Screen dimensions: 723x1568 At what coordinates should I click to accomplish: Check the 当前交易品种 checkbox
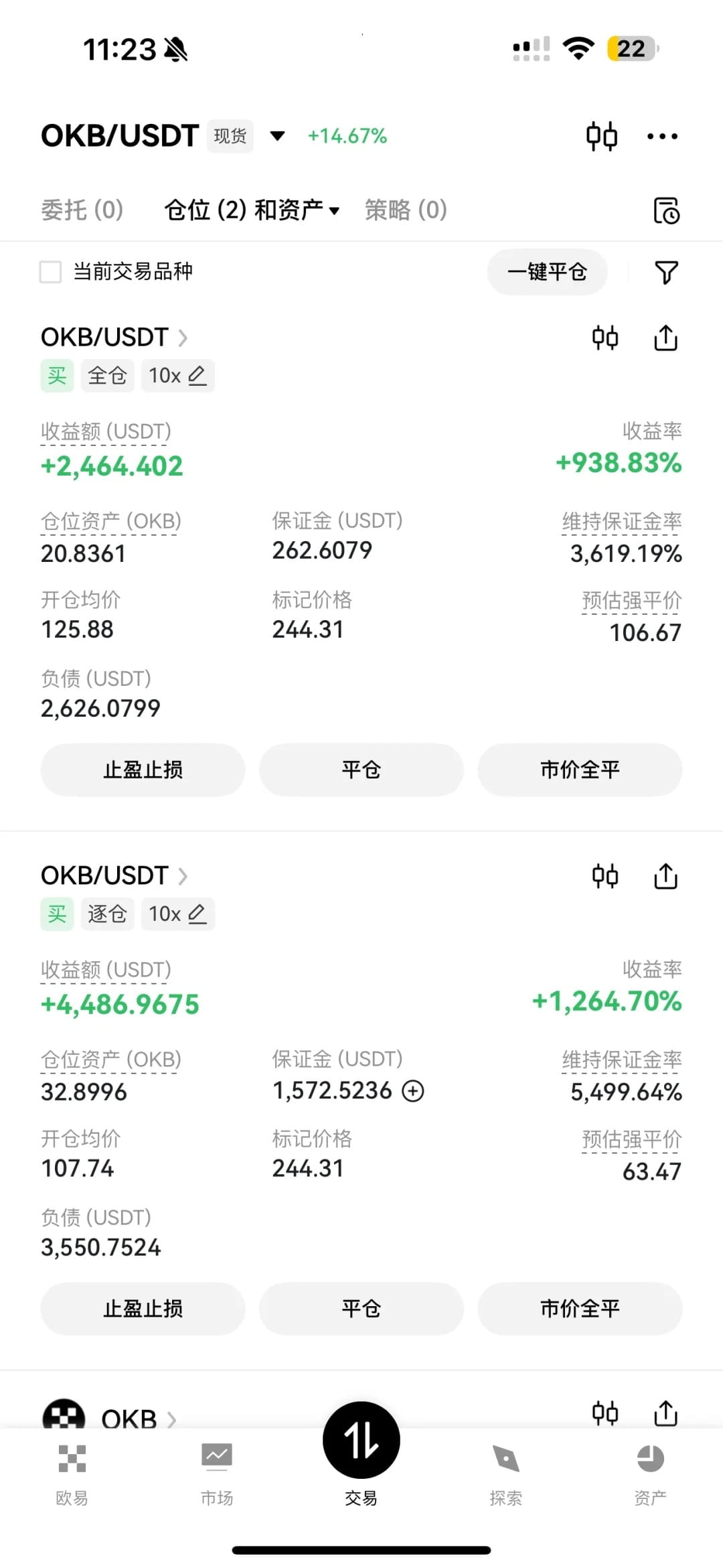51,272
